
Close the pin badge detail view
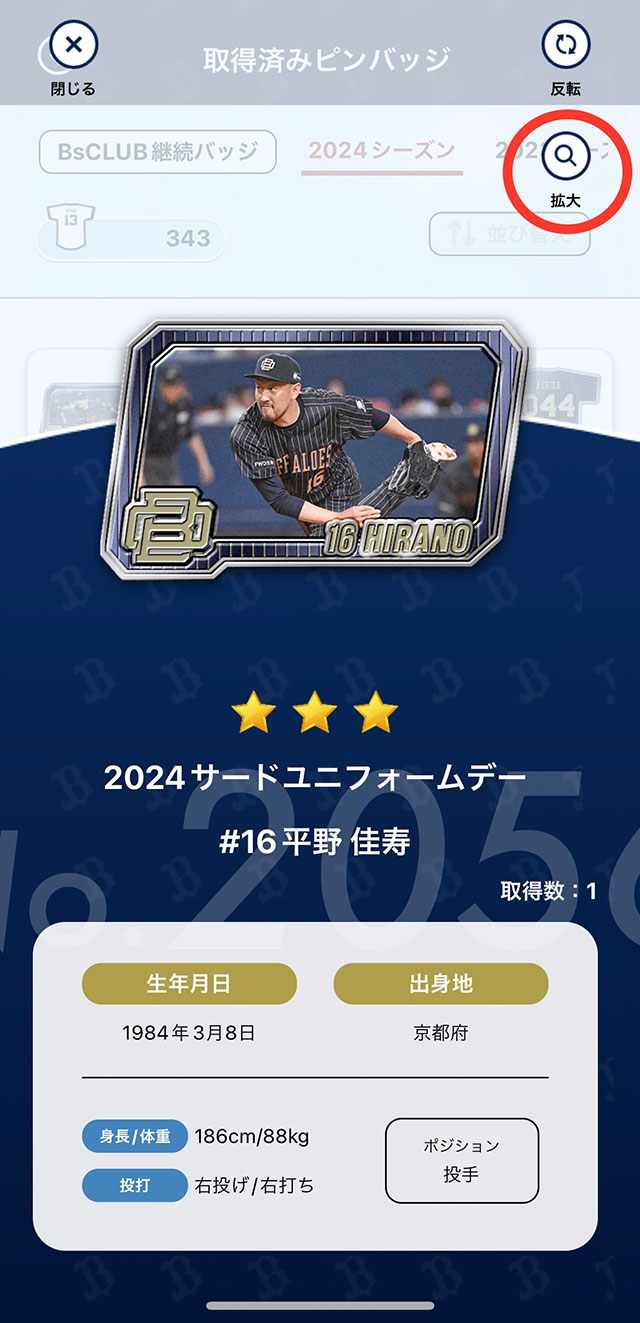pos(73,46)
